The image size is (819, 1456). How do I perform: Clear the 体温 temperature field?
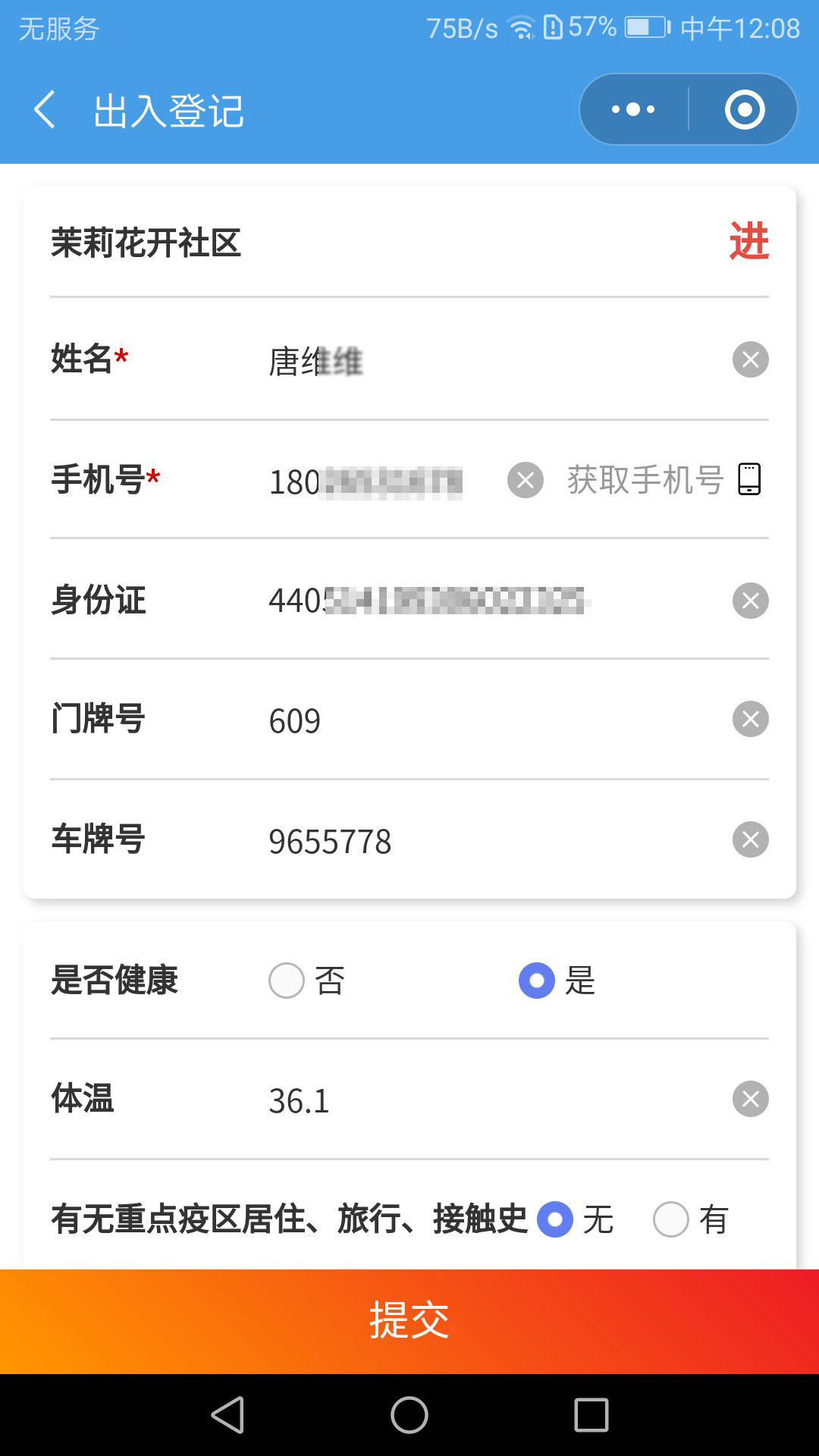[749, 1100]
